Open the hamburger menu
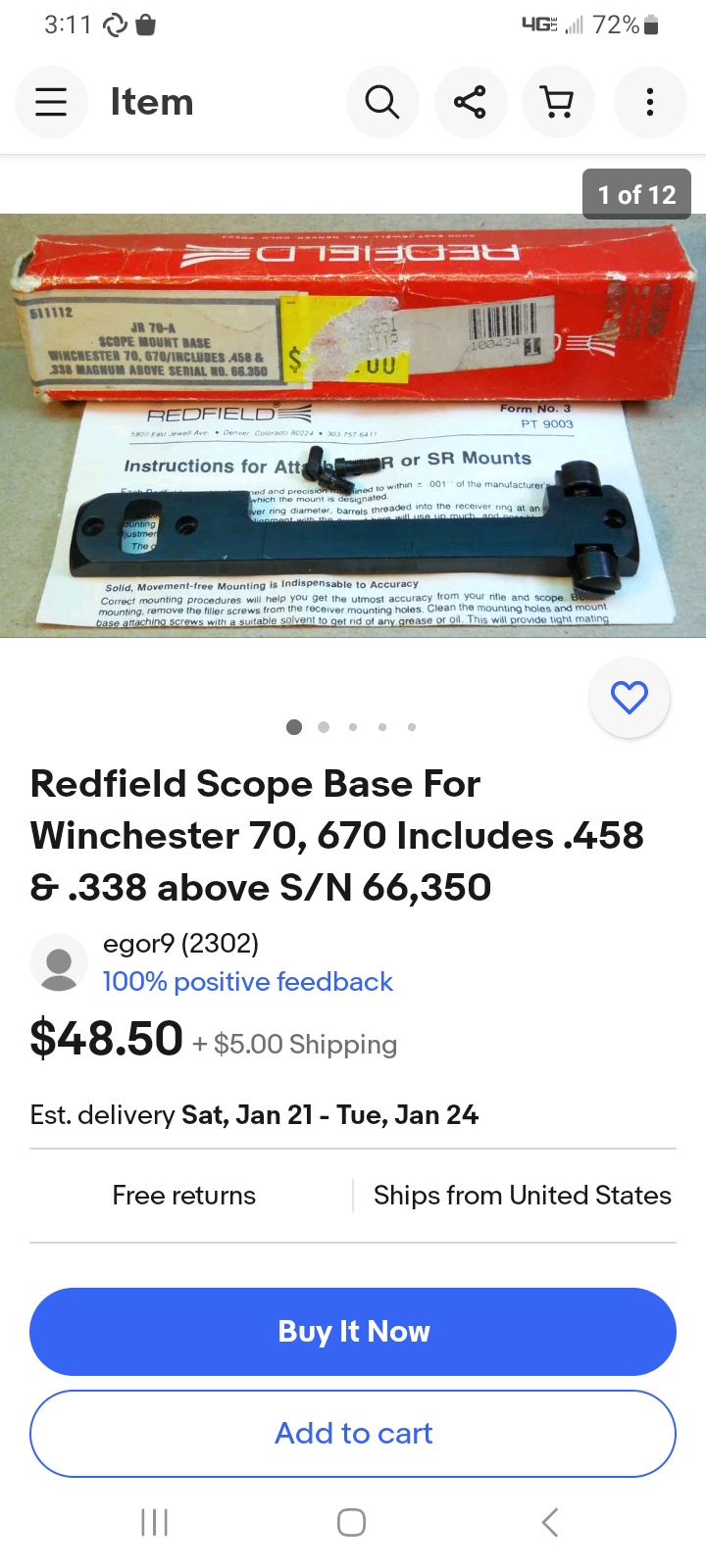706x1568 pixels. click(x=51, y=102)
